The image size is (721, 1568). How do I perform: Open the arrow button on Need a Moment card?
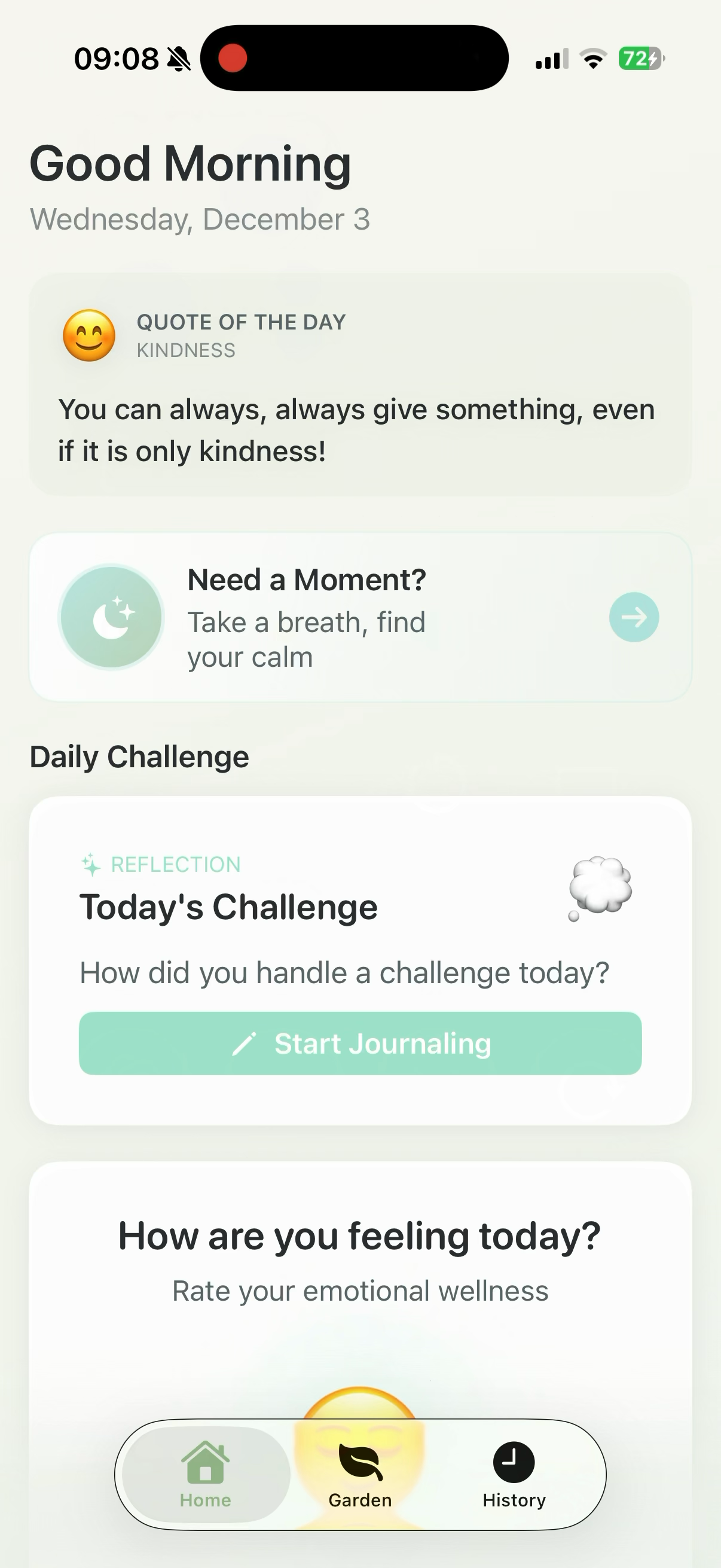pyautogui.click(x=634, y=617)
